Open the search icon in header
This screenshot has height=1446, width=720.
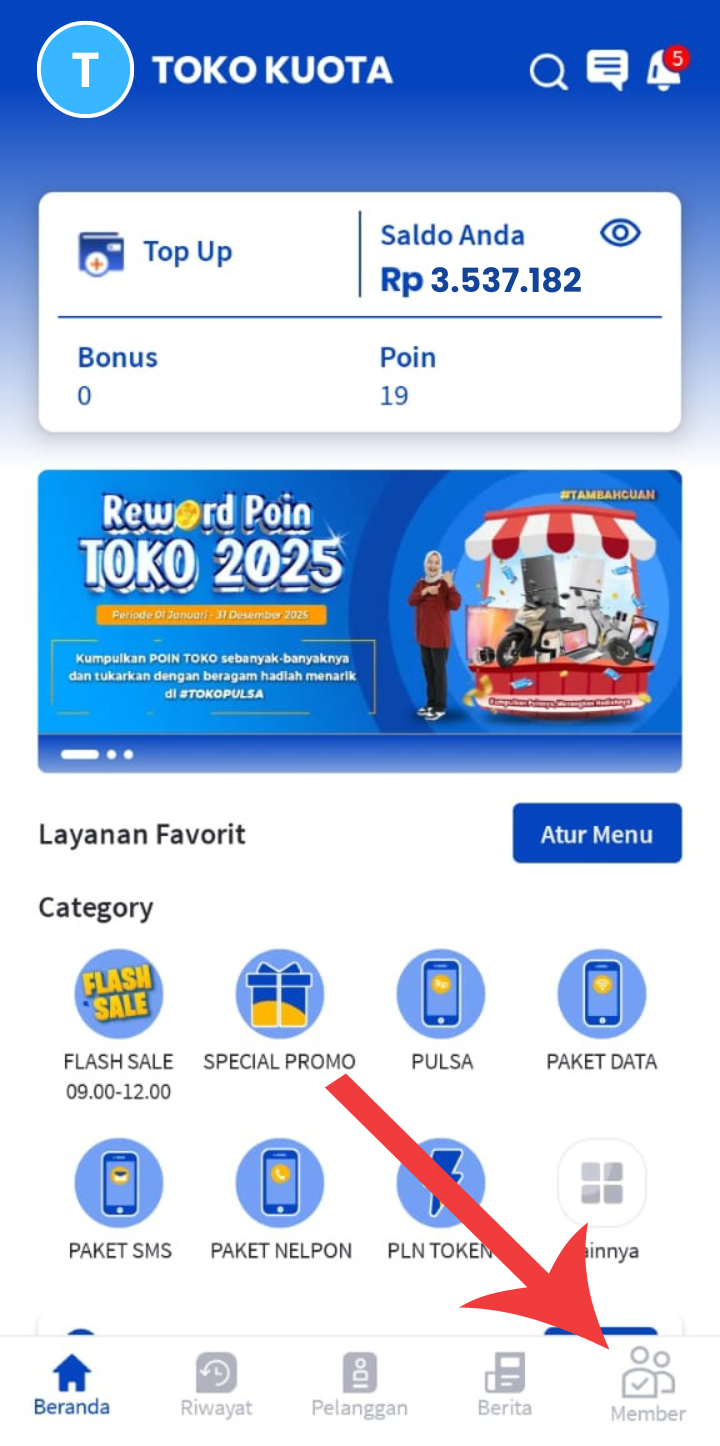click(x=547, y=72)
